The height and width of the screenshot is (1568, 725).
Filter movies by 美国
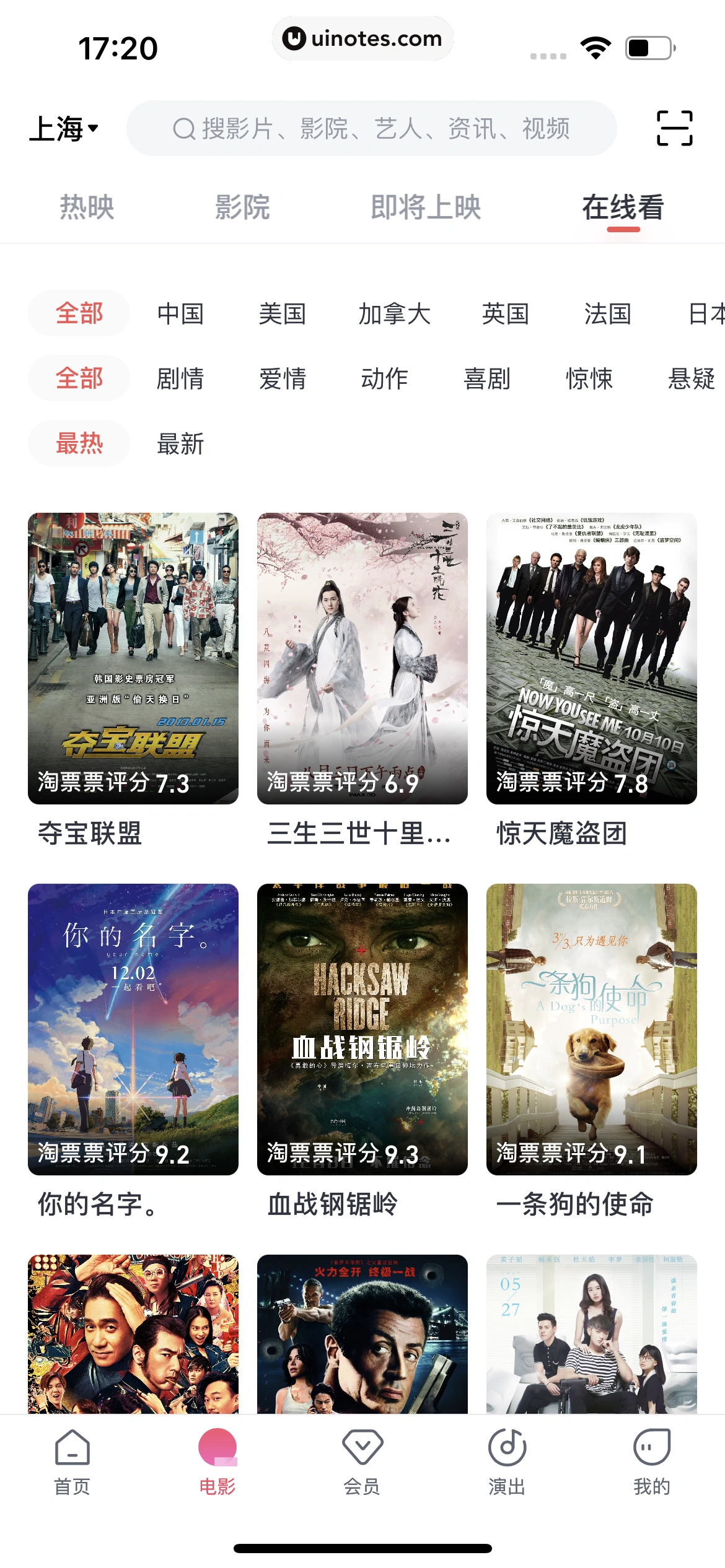tap(283, 314)
